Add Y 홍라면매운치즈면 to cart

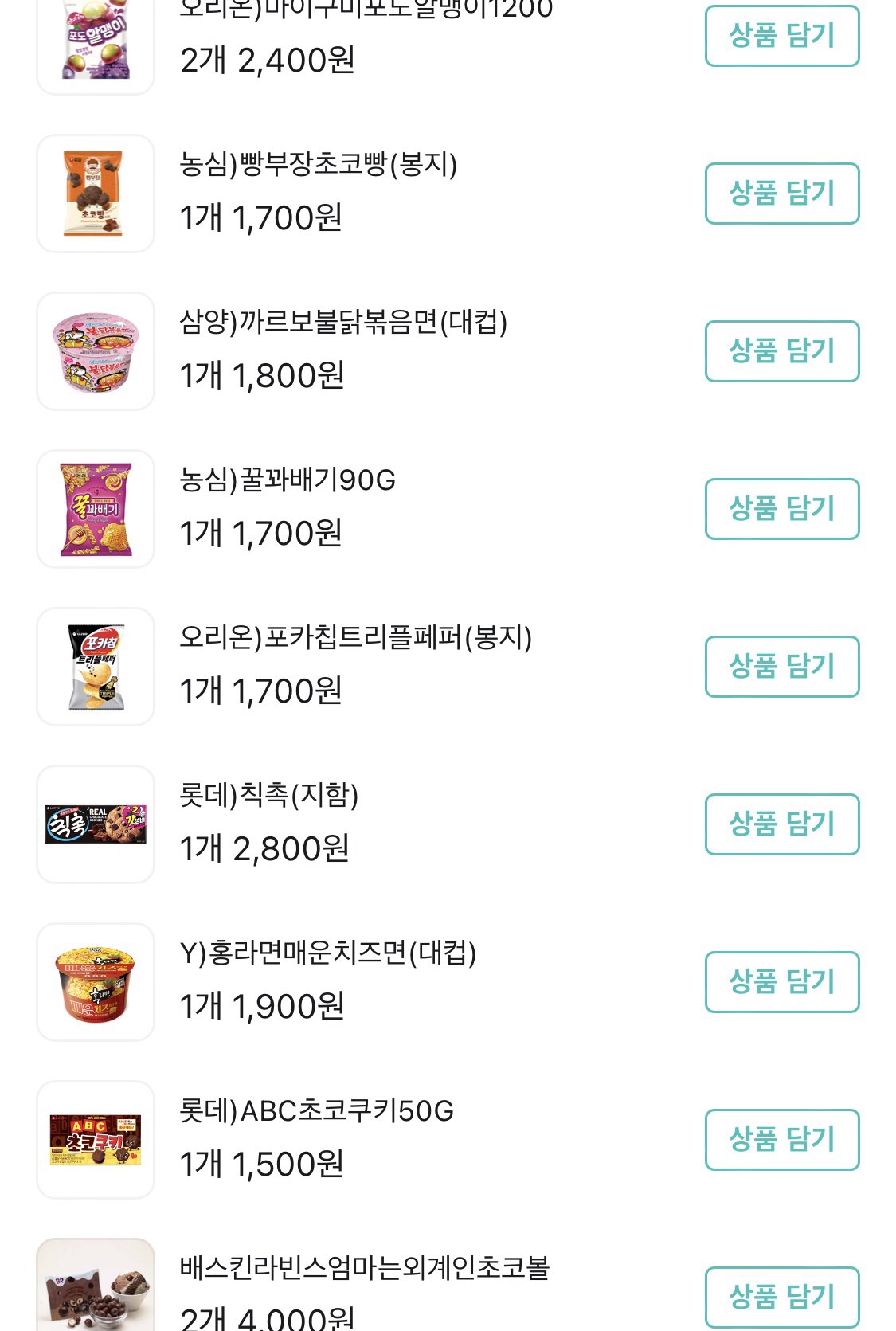(x=781, y=982)
